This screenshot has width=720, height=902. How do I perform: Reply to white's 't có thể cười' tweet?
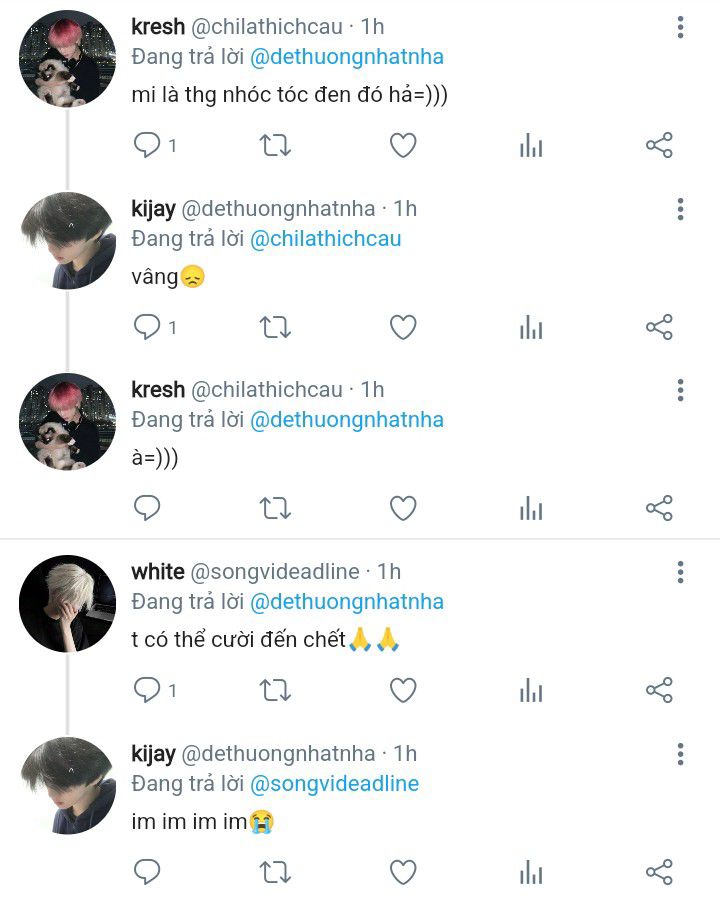click(x=147, y=690)
